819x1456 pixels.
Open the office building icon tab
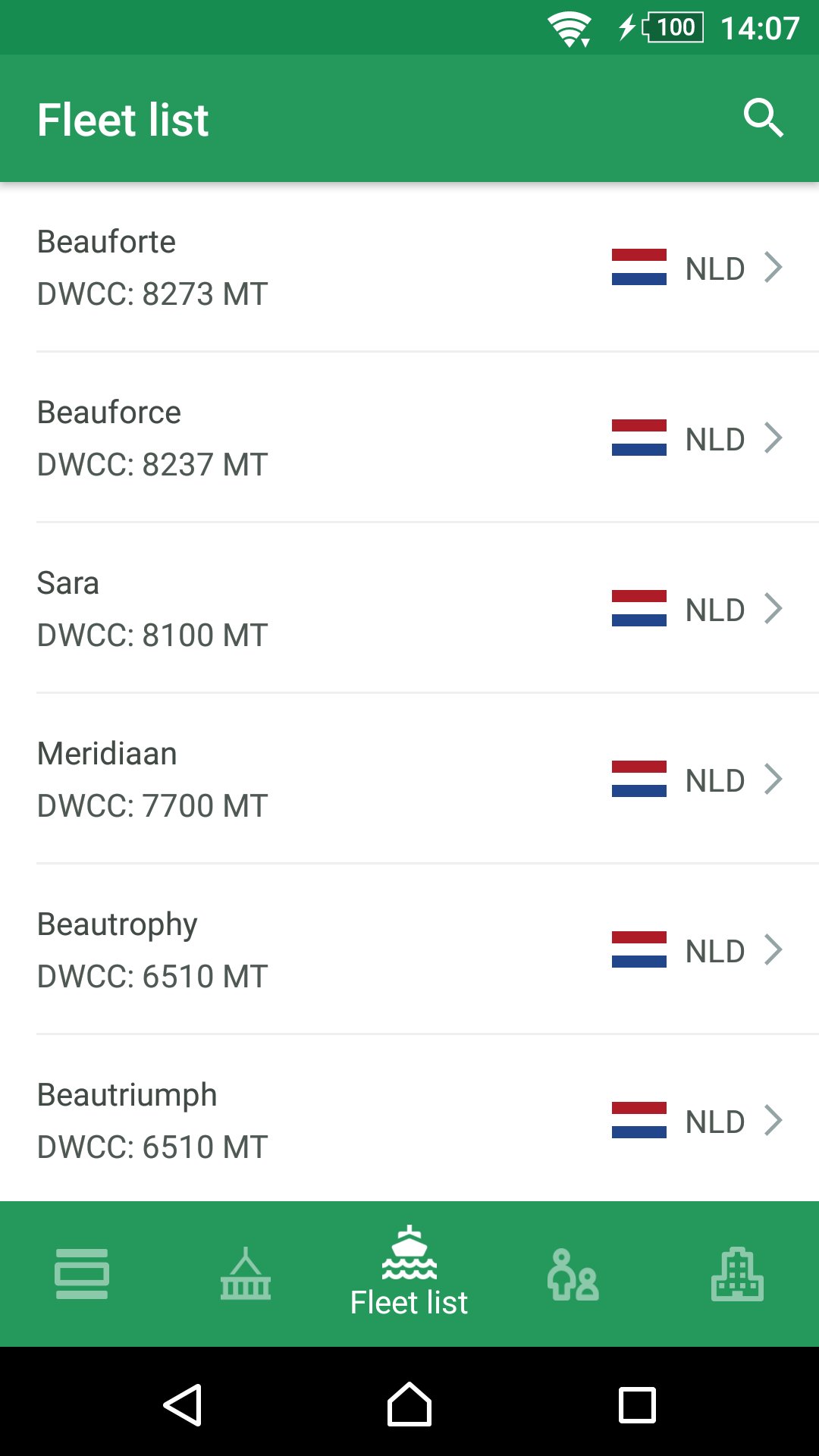click(737, 1274)
